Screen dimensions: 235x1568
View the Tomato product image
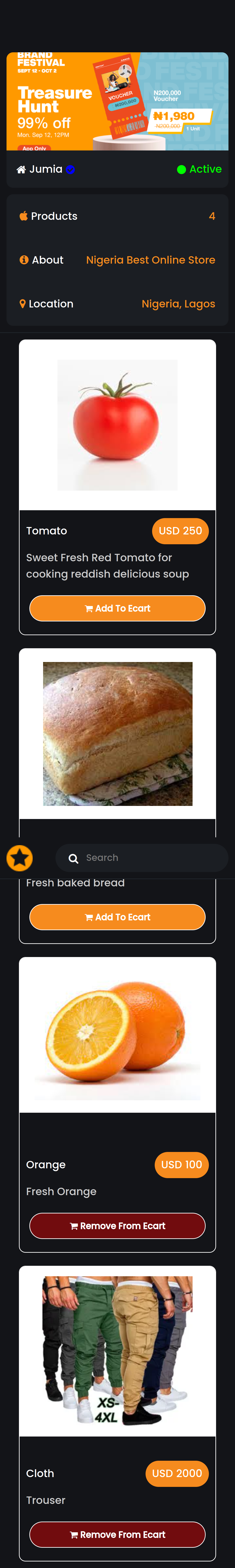(x=117, y=425)
